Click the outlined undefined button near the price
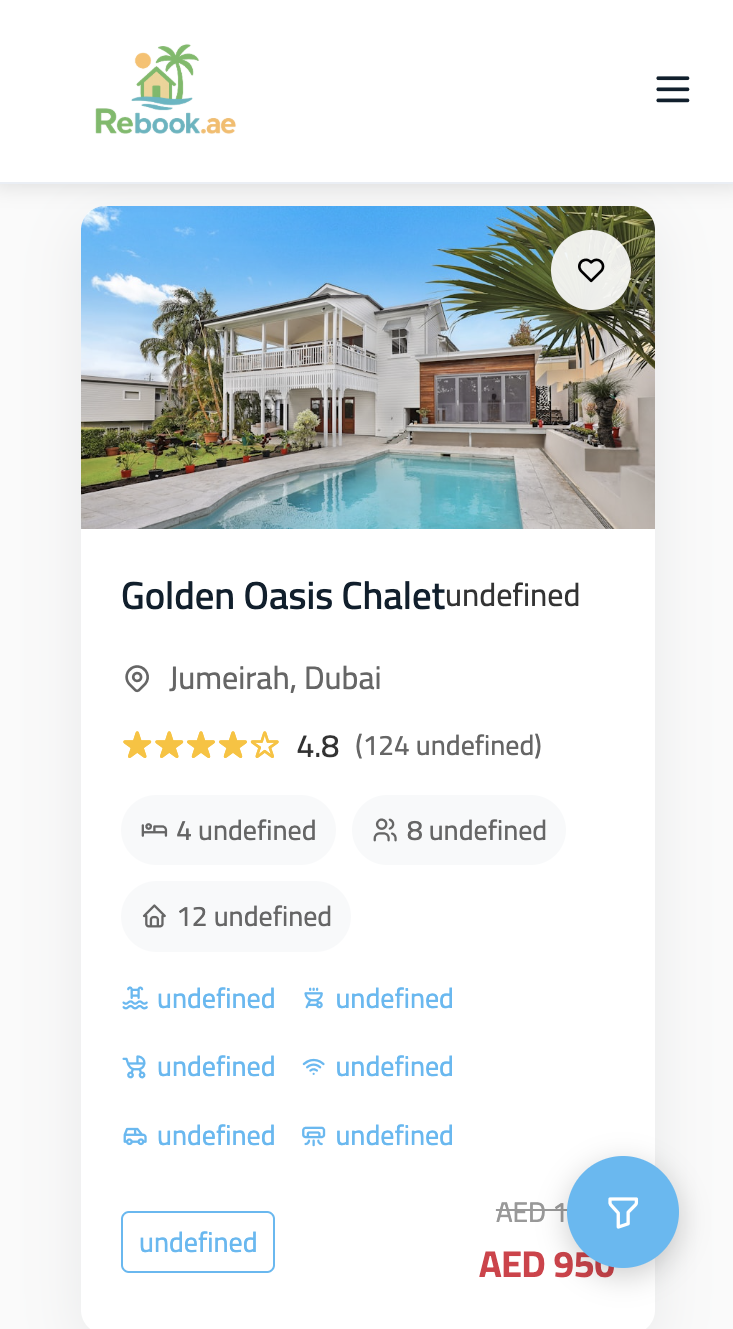Viewport: 733px width, 1329px height. pyautogui.click(x=197, y=1242)
